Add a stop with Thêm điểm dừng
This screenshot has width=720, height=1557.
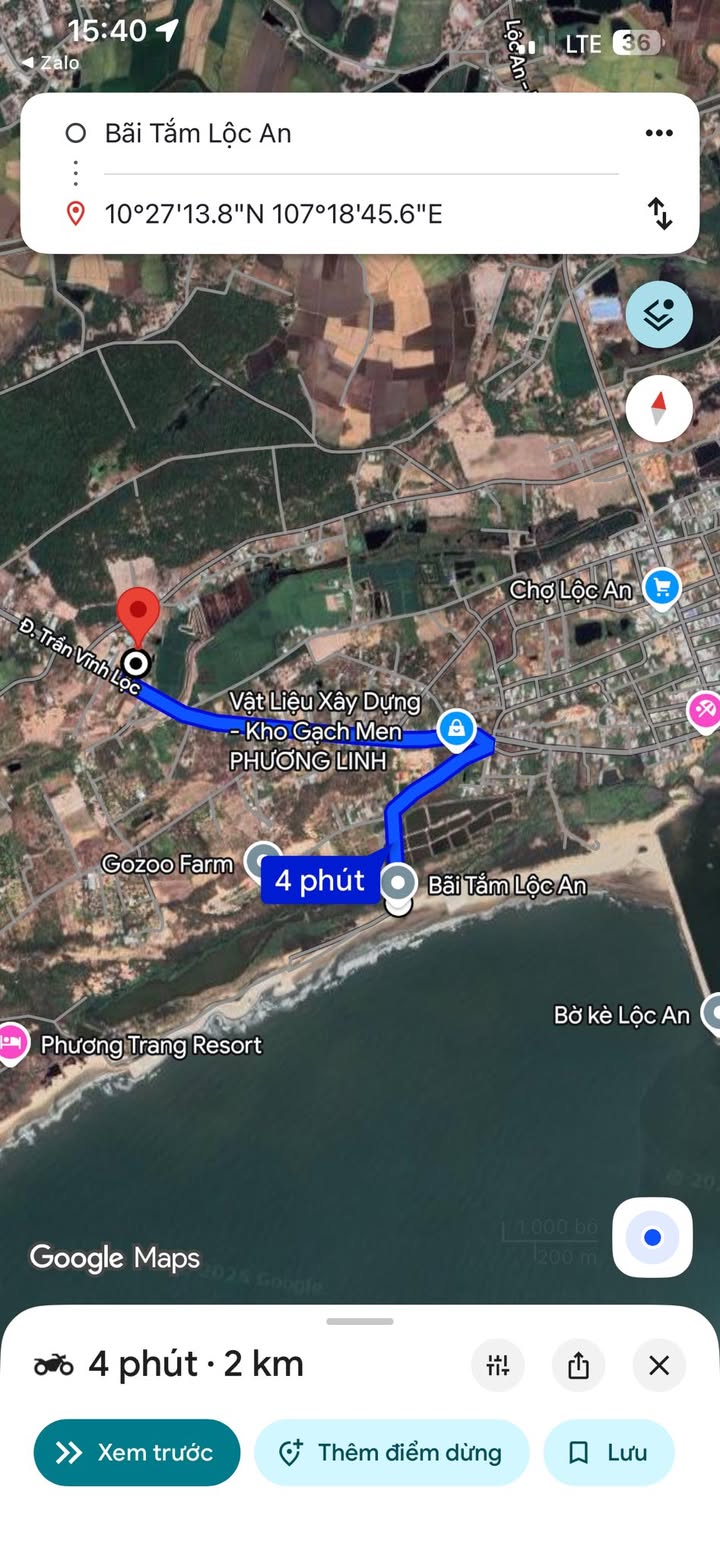coord(391,1453)
